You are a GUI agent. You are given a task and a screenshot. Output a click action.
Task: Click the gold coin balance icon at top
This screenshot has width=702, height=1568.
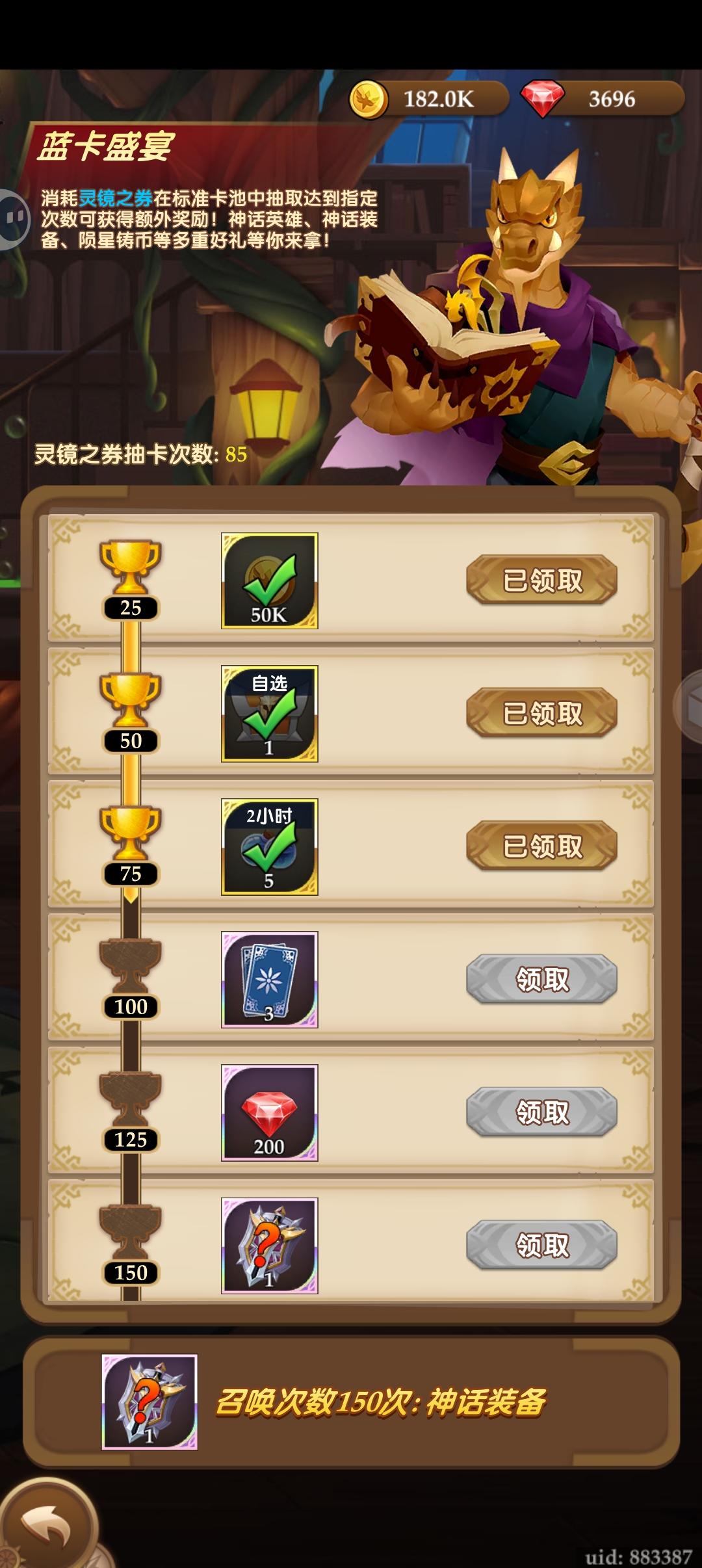pos(369,99)
